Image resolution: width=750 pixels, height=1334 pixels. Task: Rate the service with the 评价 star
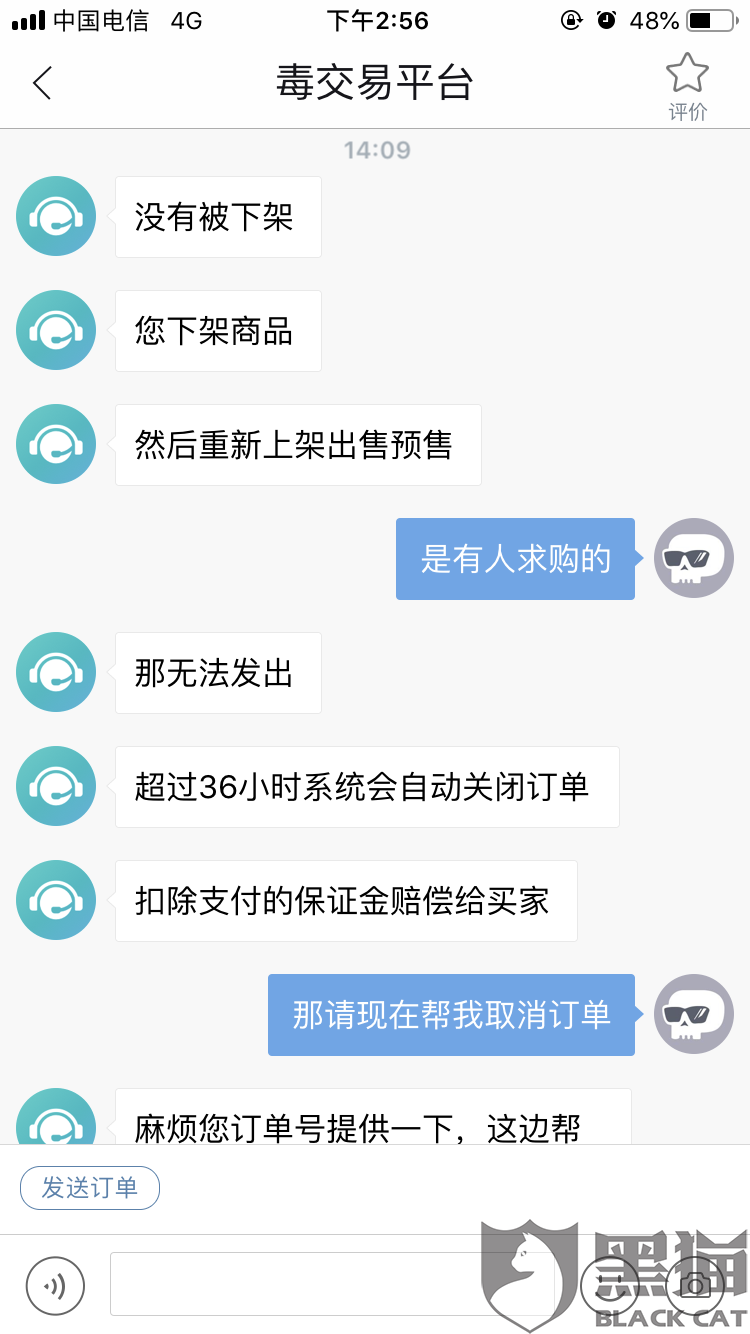[687, 86]
